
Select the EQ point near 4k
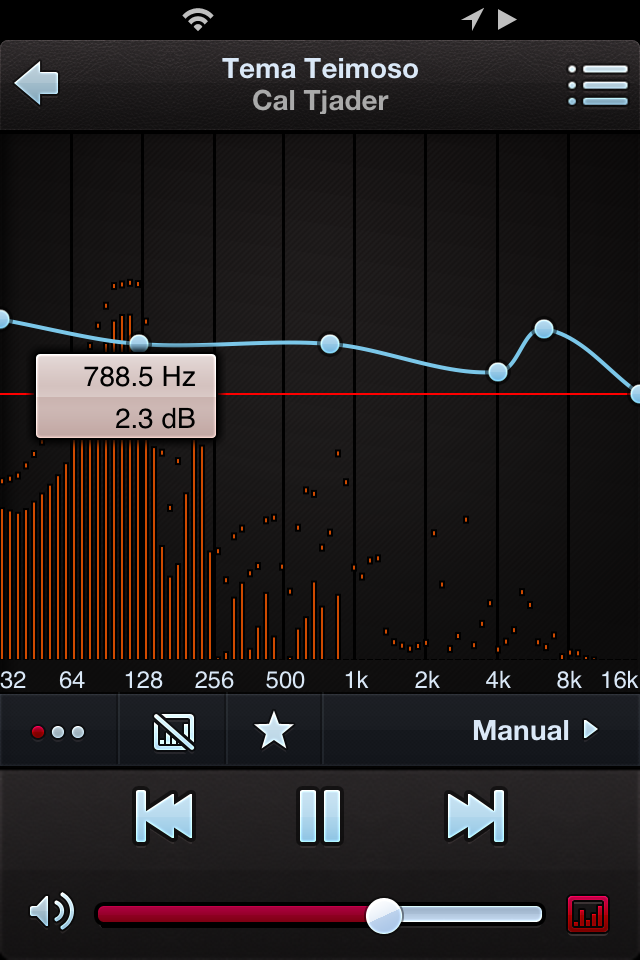coord(498,372)
